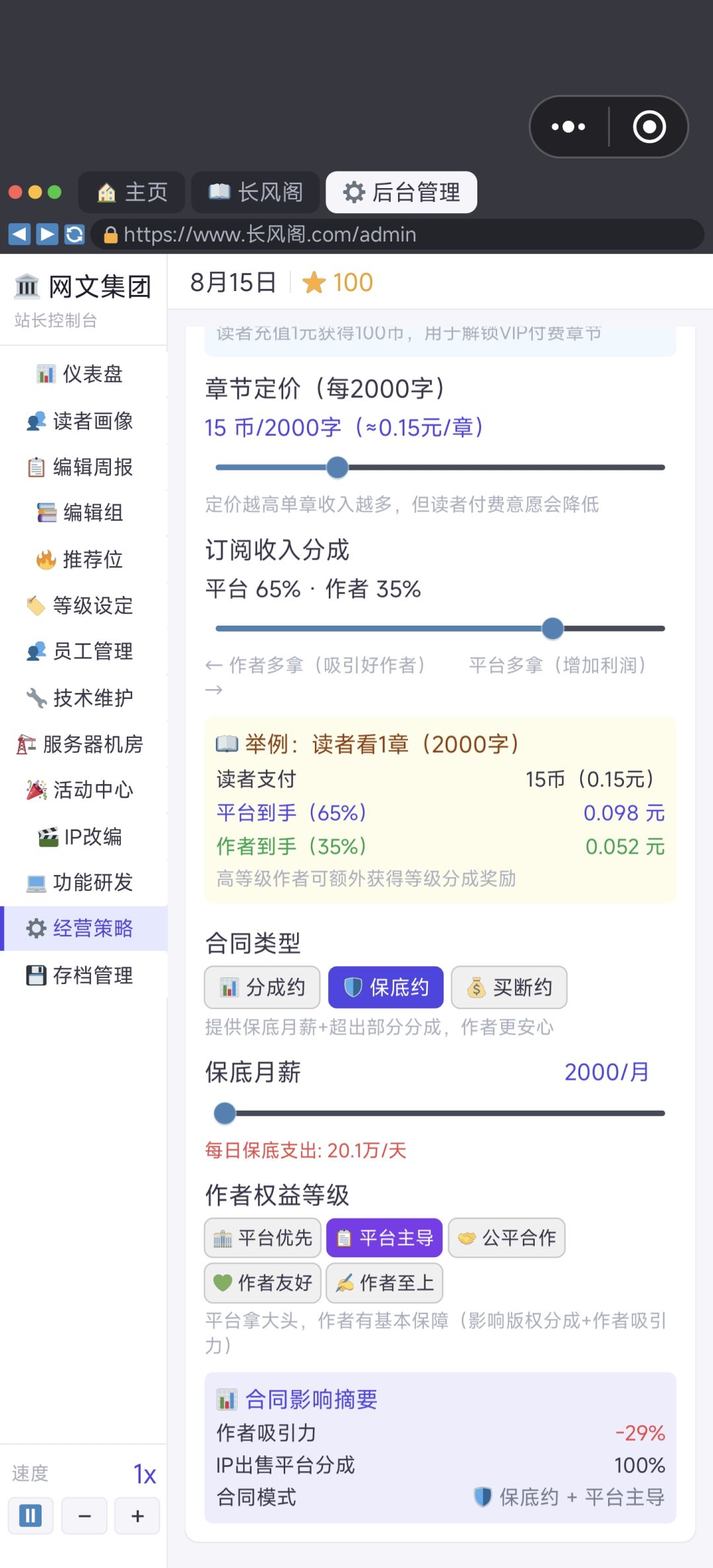This screenshot has height=1568, width=713.
Task: Select 公平合作 author rights level
Action: tap(507, 1238)
